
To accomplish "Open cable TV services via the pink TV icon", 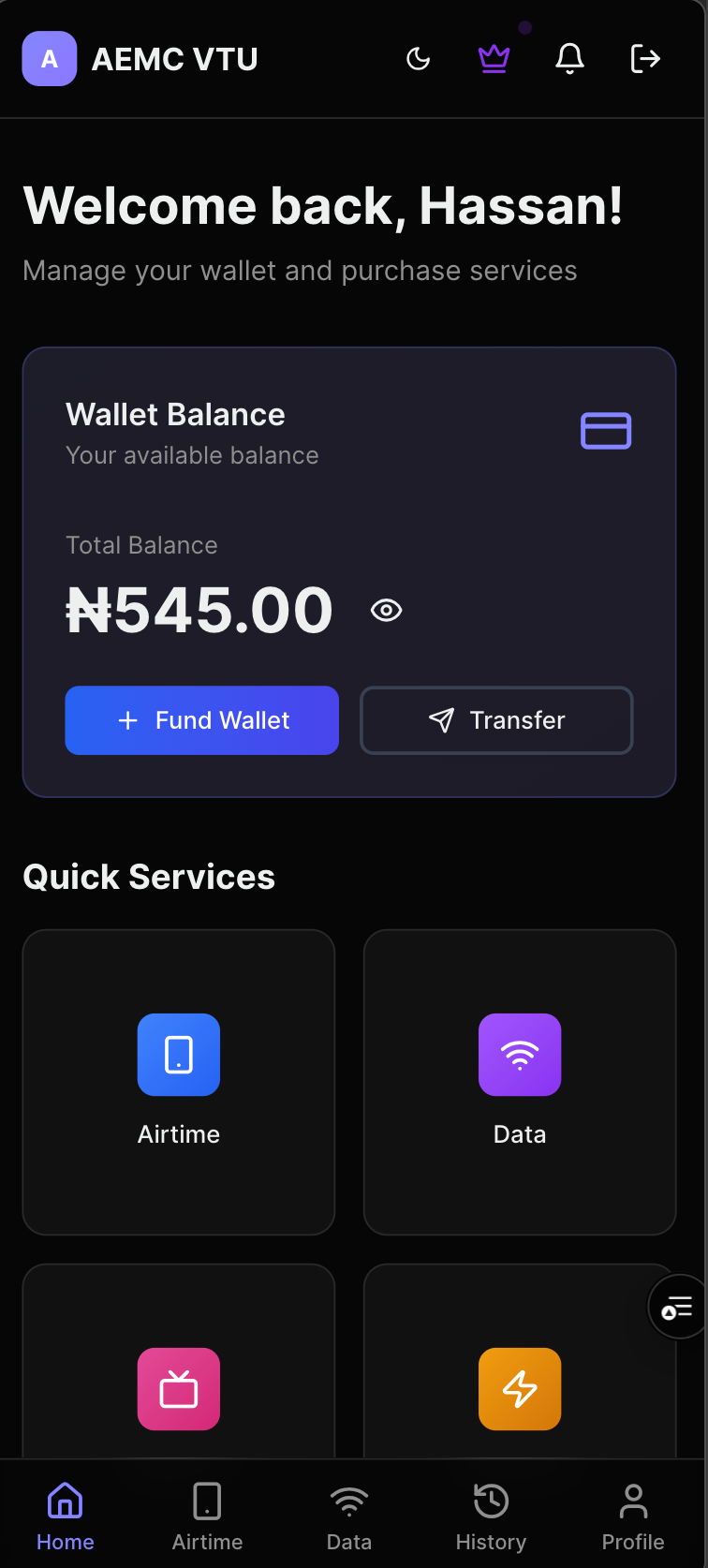I will click(178, 1389).
